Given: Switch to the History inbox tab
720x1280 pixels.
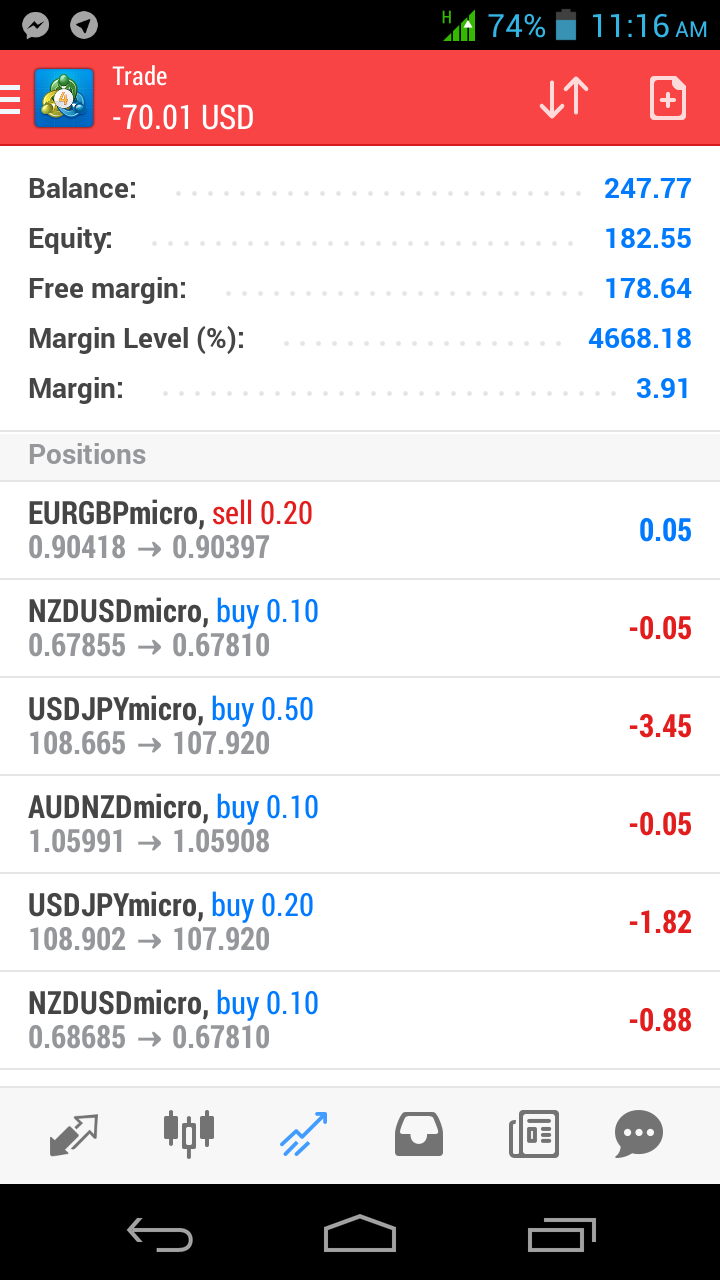Looking at the screenshot, I should [x=419, y=1134].
